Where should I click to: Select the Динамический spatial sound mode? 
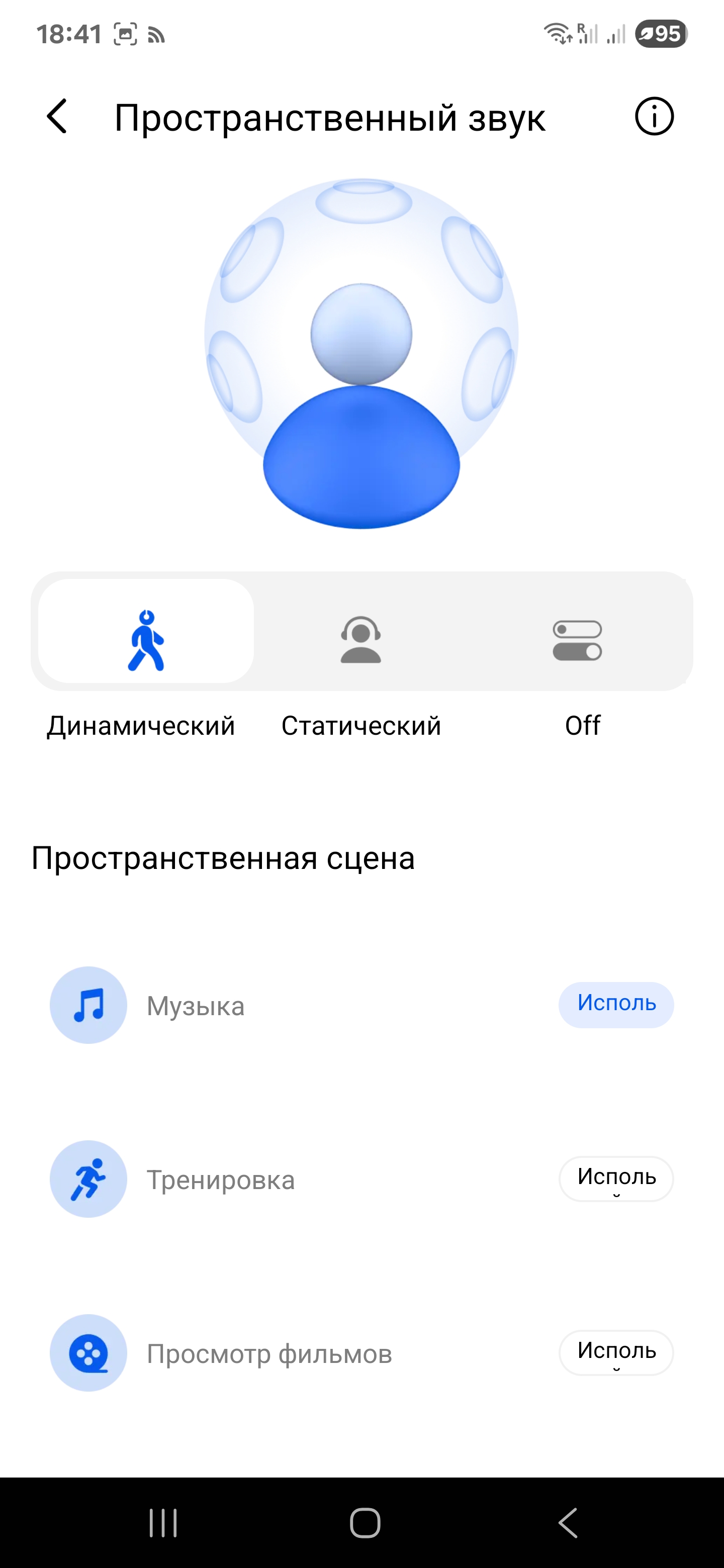tap(146, 632)
